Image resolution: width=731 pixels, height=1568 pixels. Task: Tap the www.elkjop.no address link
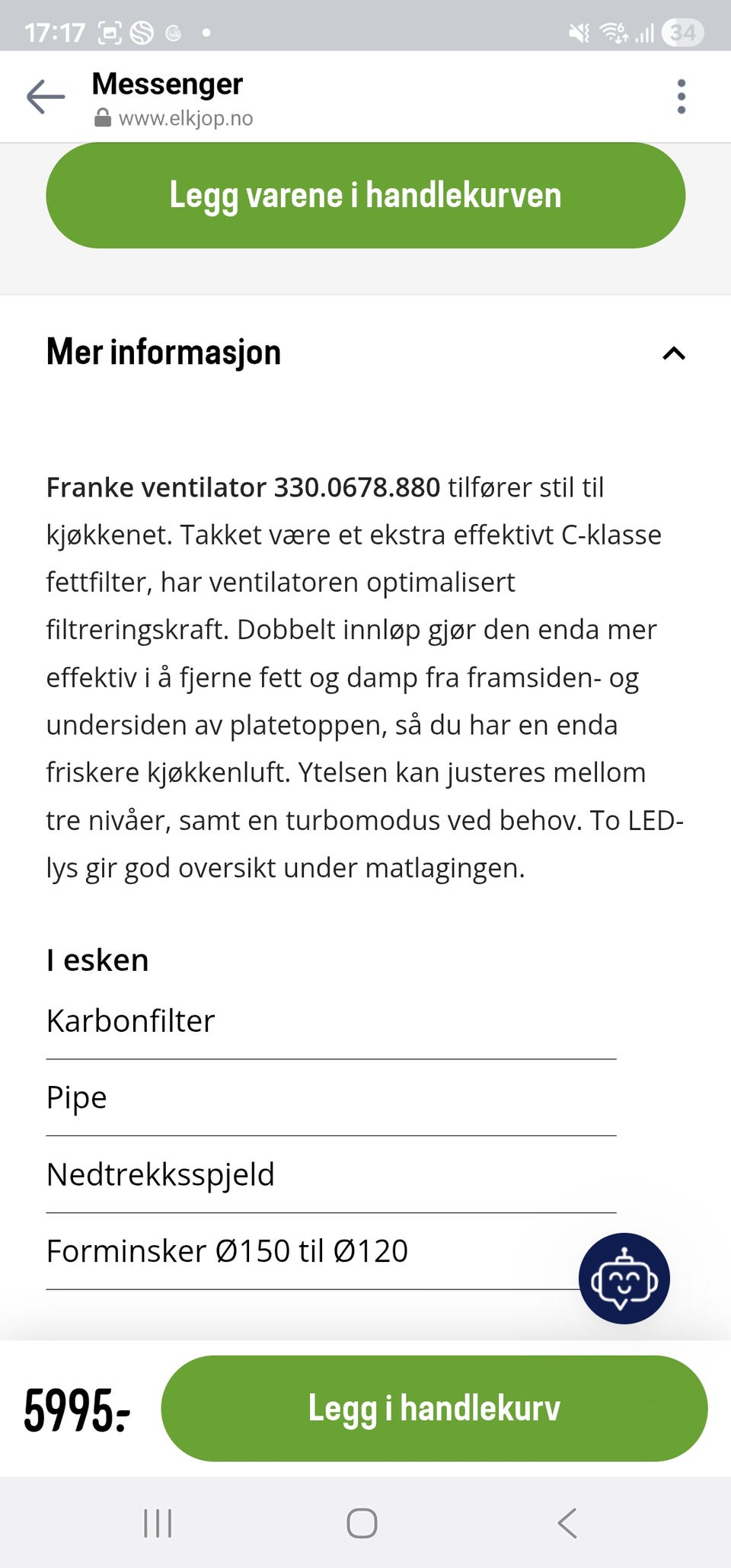pos(187,118)
